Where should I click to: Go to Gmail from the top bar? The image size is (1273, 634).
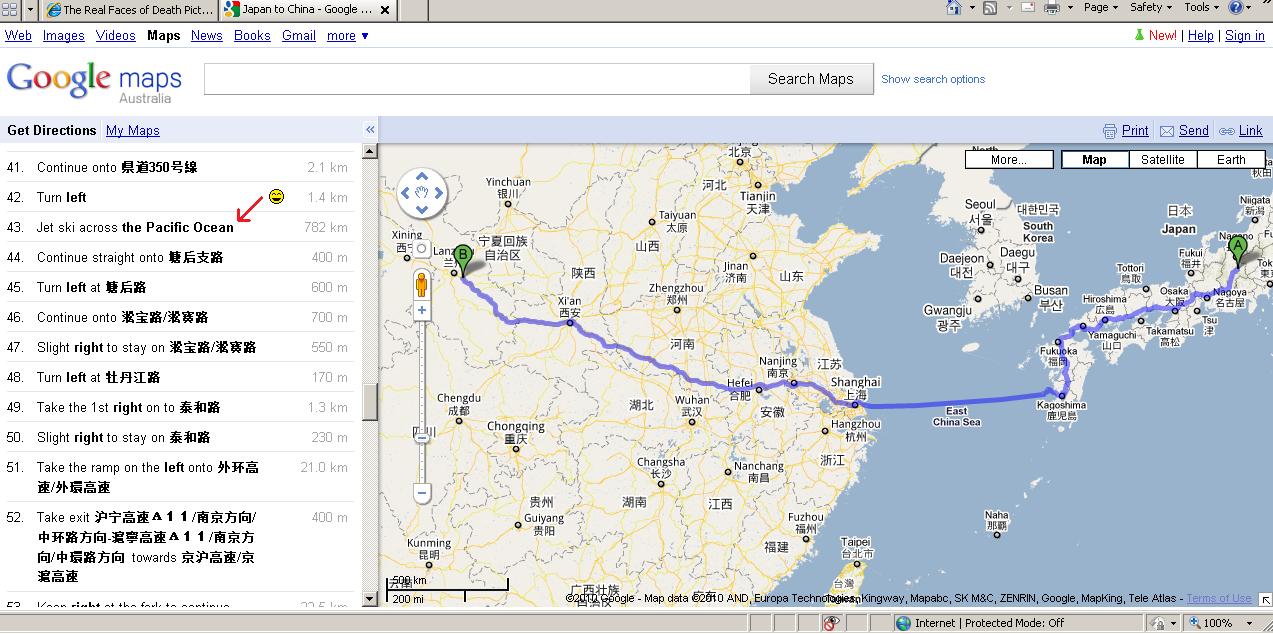299,36
